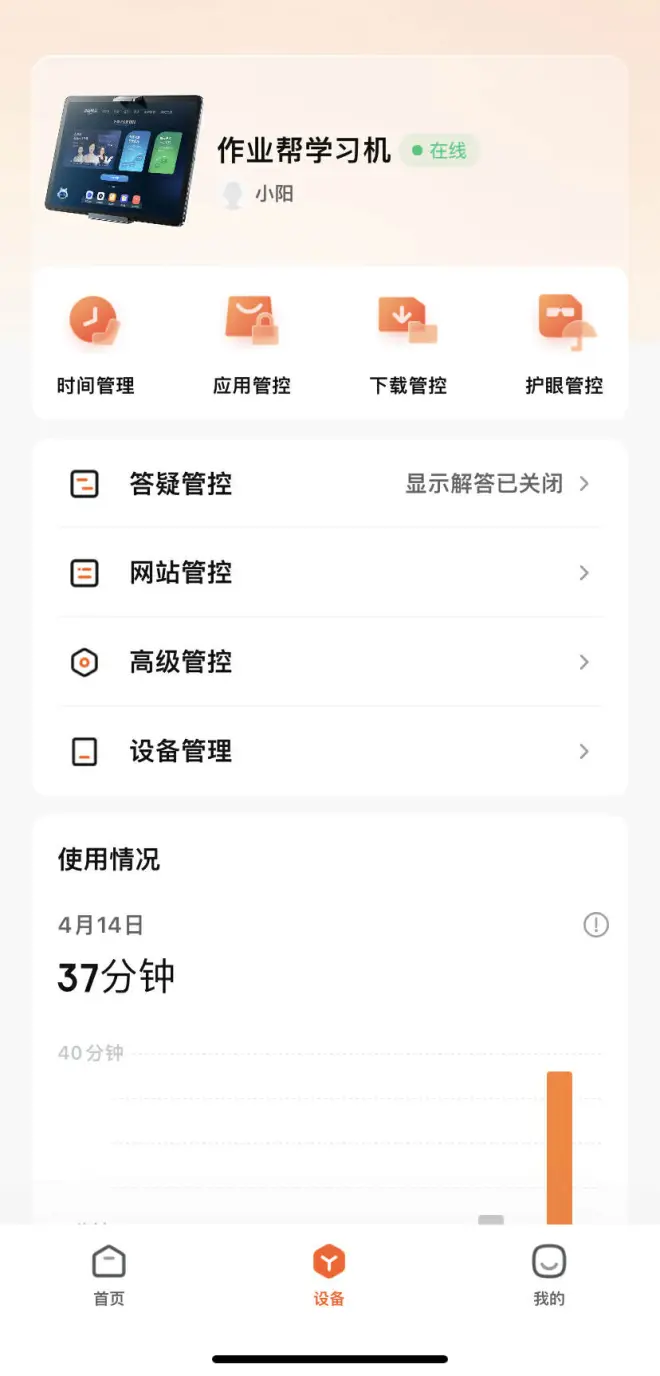Switch to the 首页 tab

109,1275
